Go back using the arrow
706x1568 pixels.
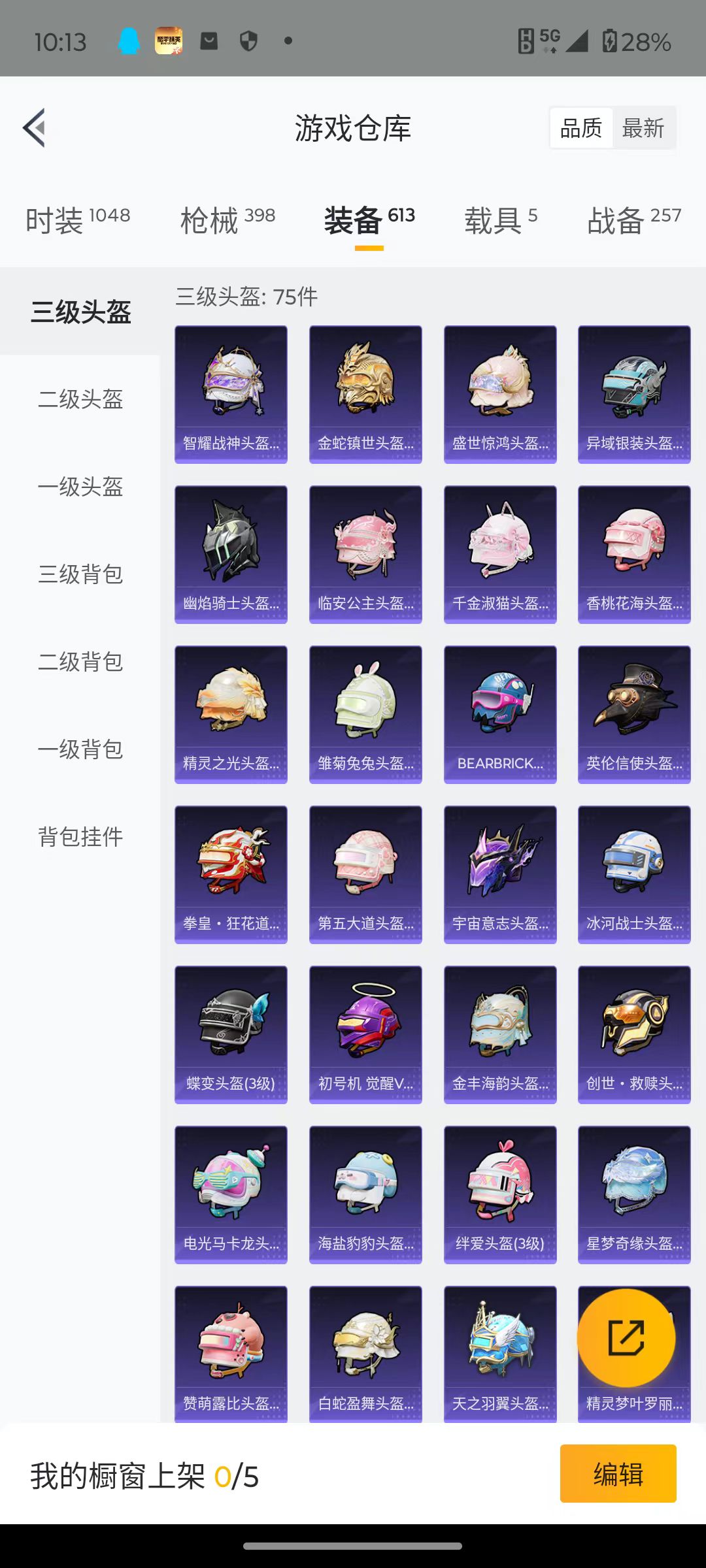tap(35, 127)
